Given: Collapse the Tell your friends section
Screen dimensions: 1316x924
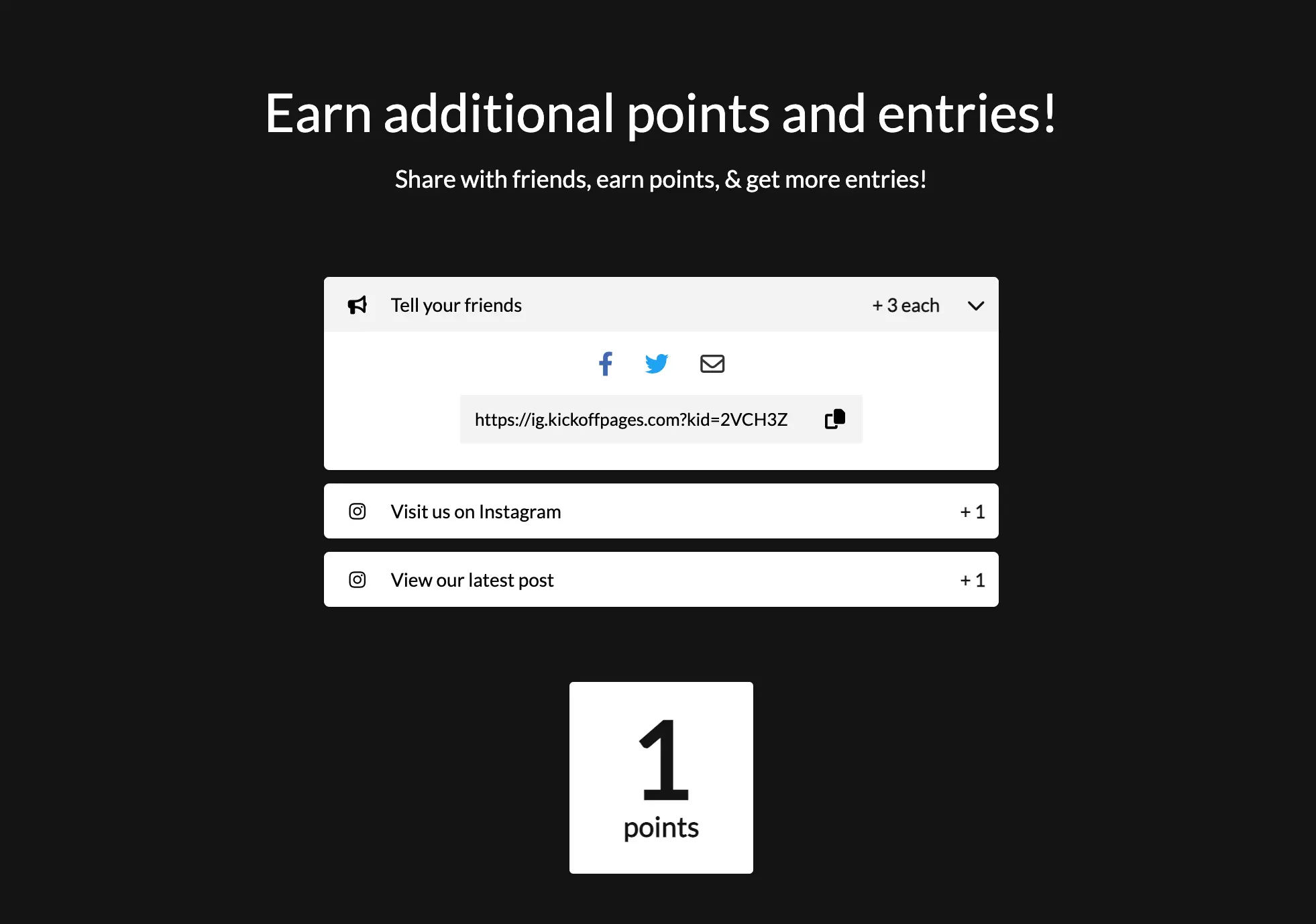Looking at the screenshot, I should point(975,306).
